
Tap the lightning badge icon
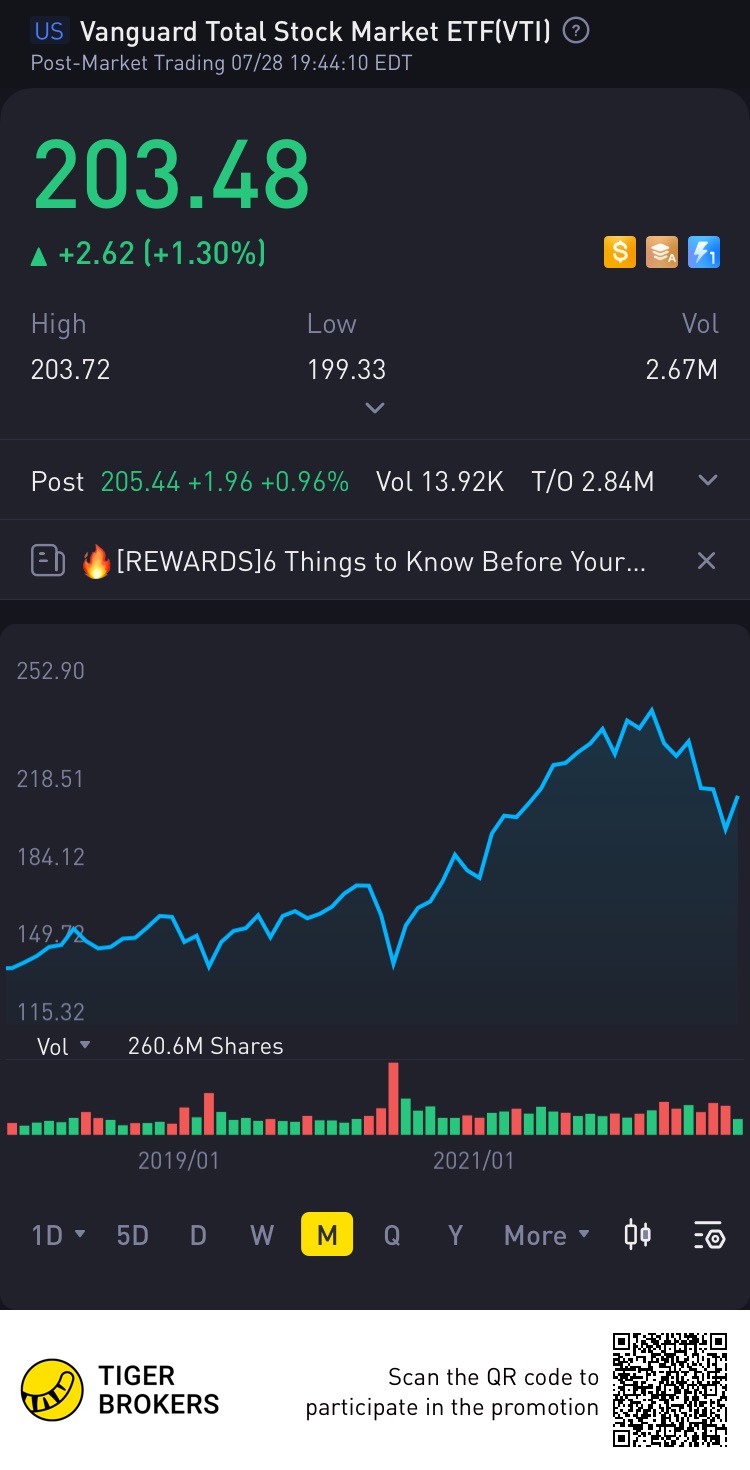(x=704, y=253)
